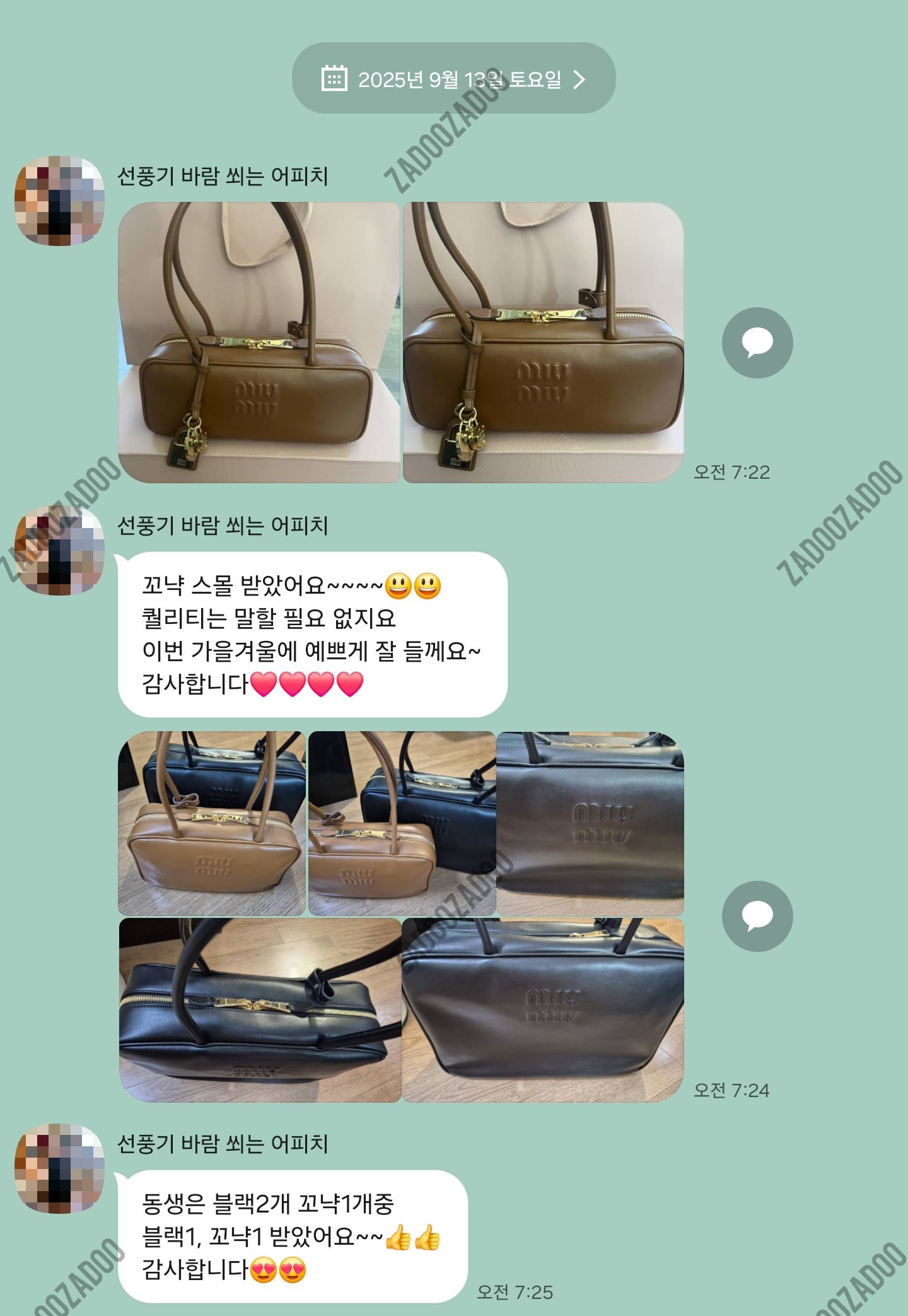Reply to the 7:24 five-photo message
The width and height of the screenshot is (908, 1316).
(757, 915)
